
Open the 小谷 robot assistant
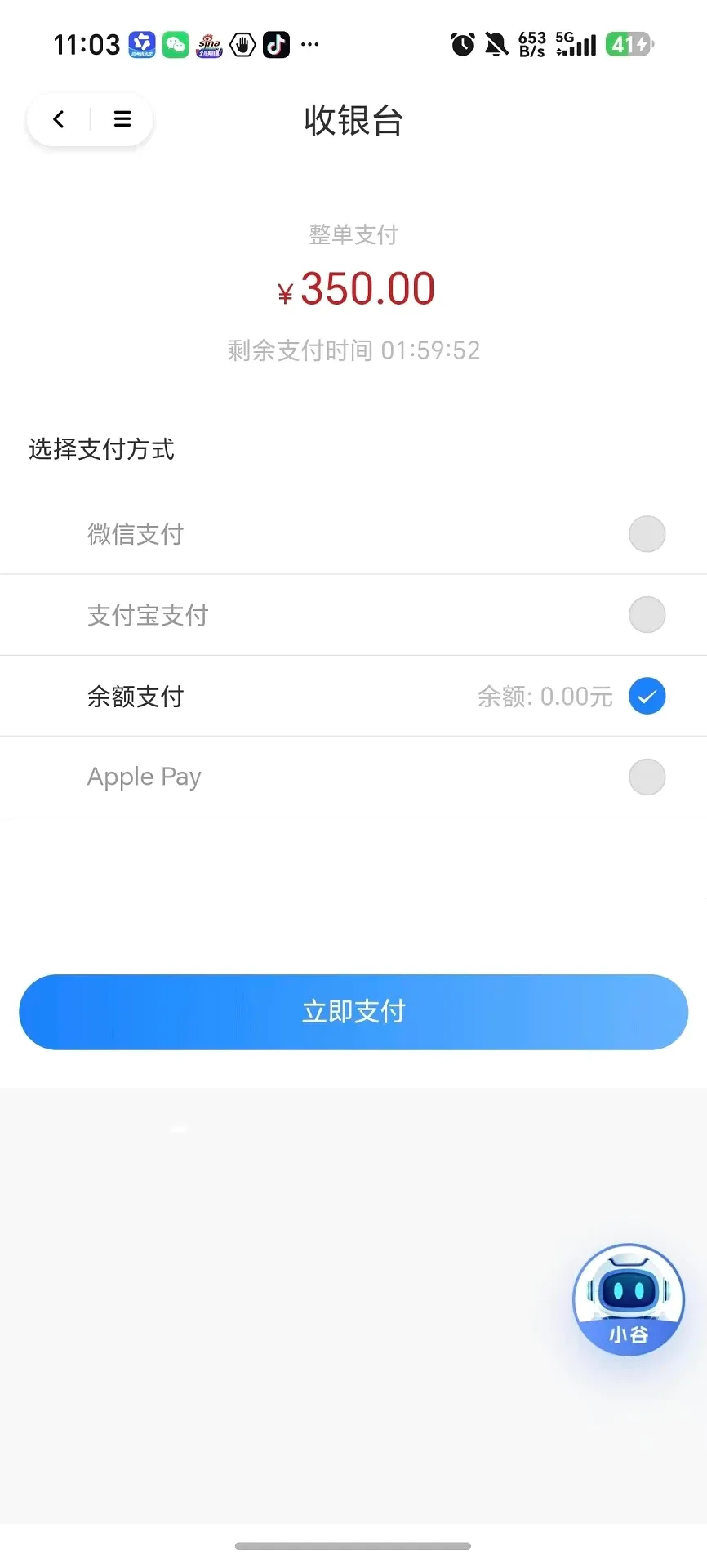(x=629, y=1299)
